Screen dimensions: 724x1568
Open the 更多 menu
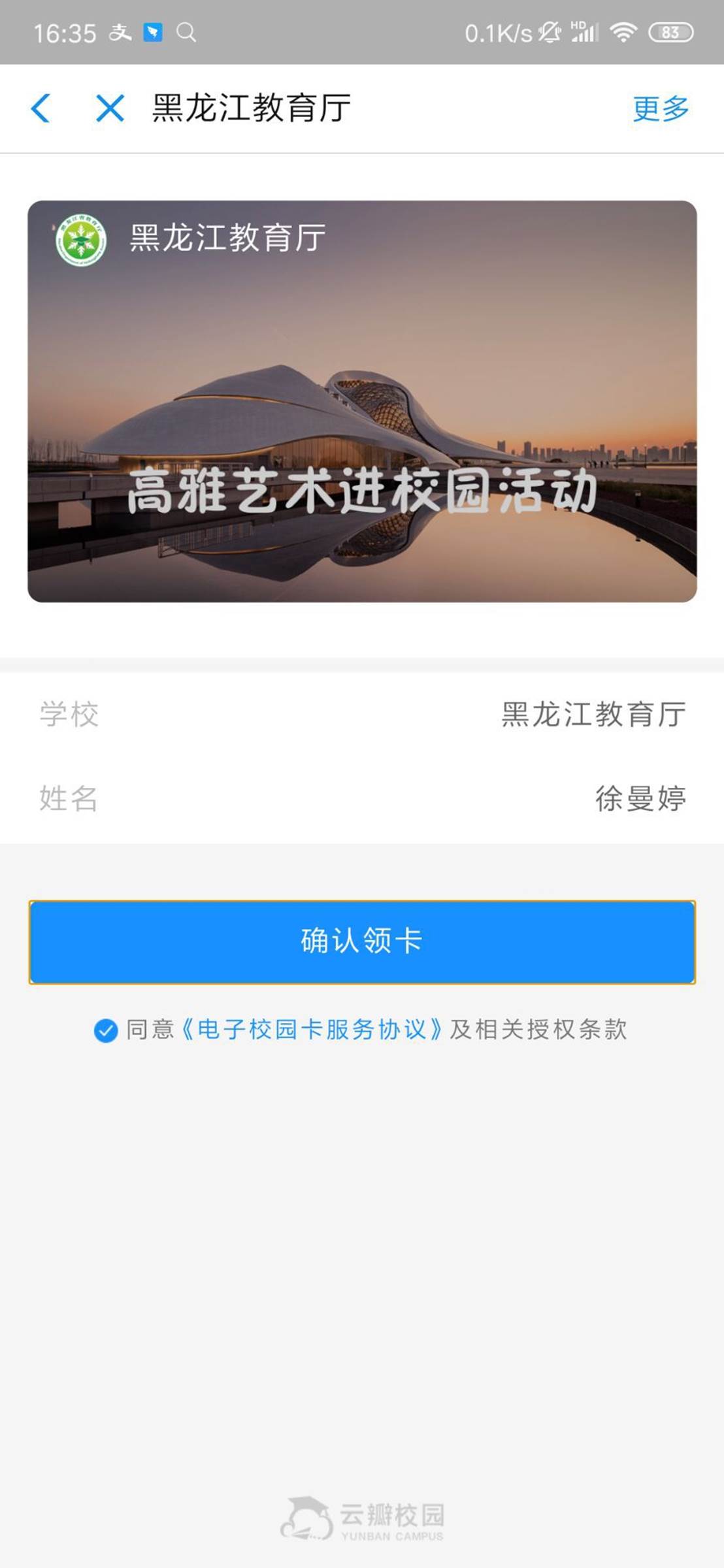point(661,108)
